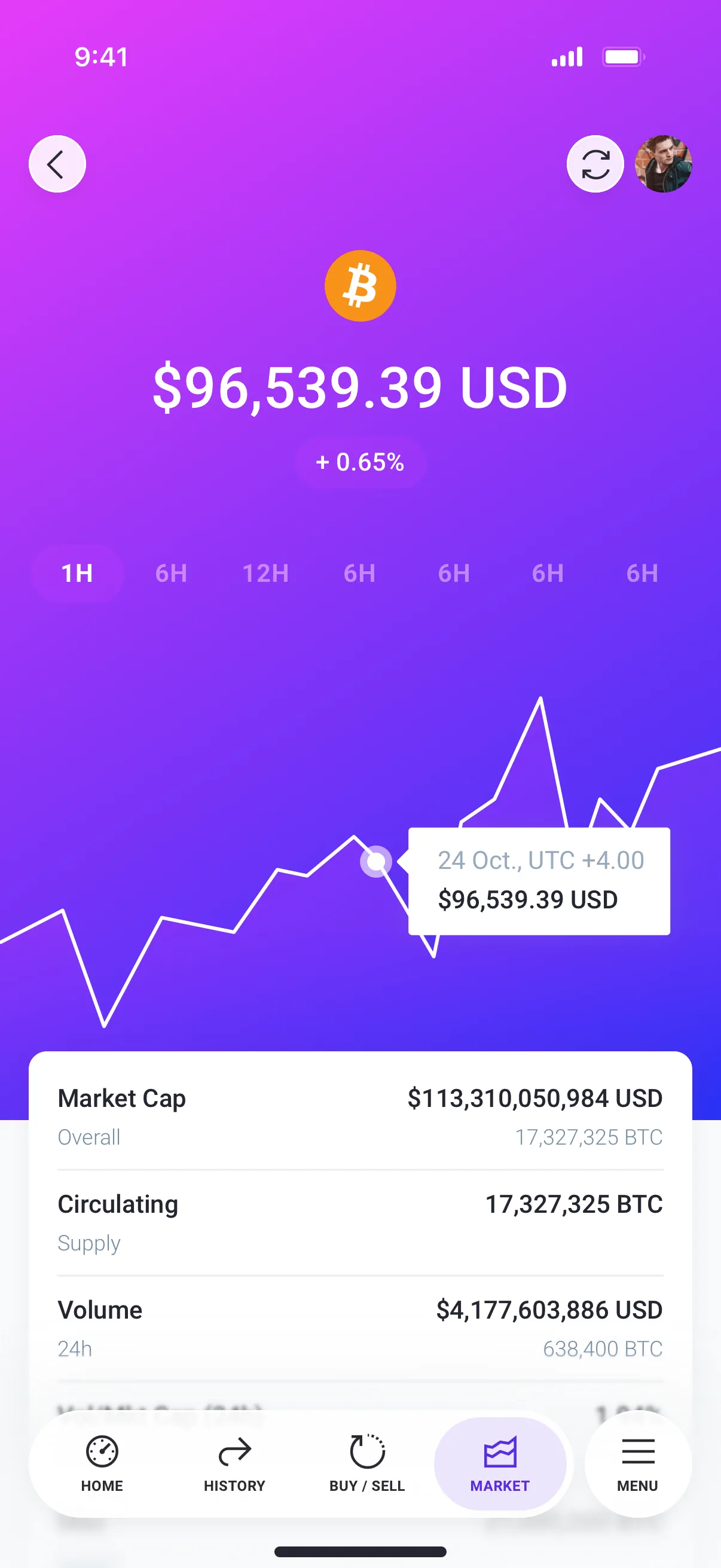This screenshot has width=721, height=1568.
Task: Select the last 6H interval on the right
Action: 642,573
